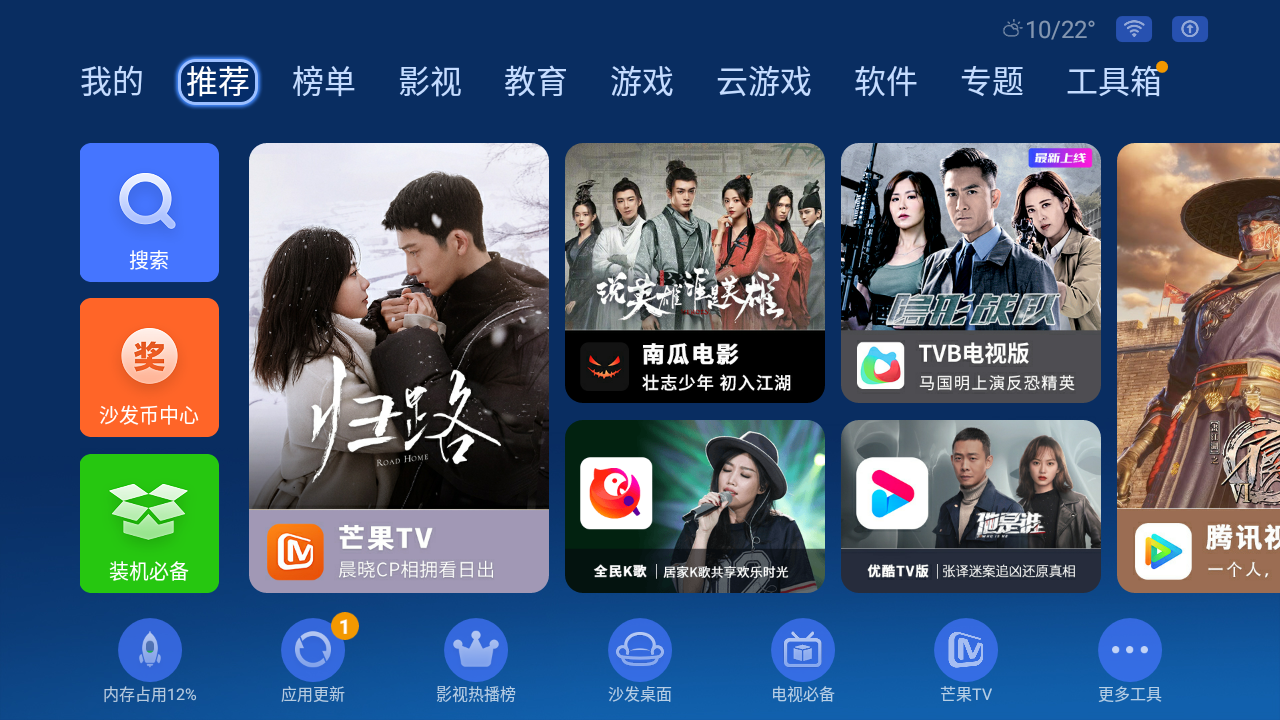Open the 南瓜电影 card
The height and width of the screenshot is (720, 1280).
[695, 273]
